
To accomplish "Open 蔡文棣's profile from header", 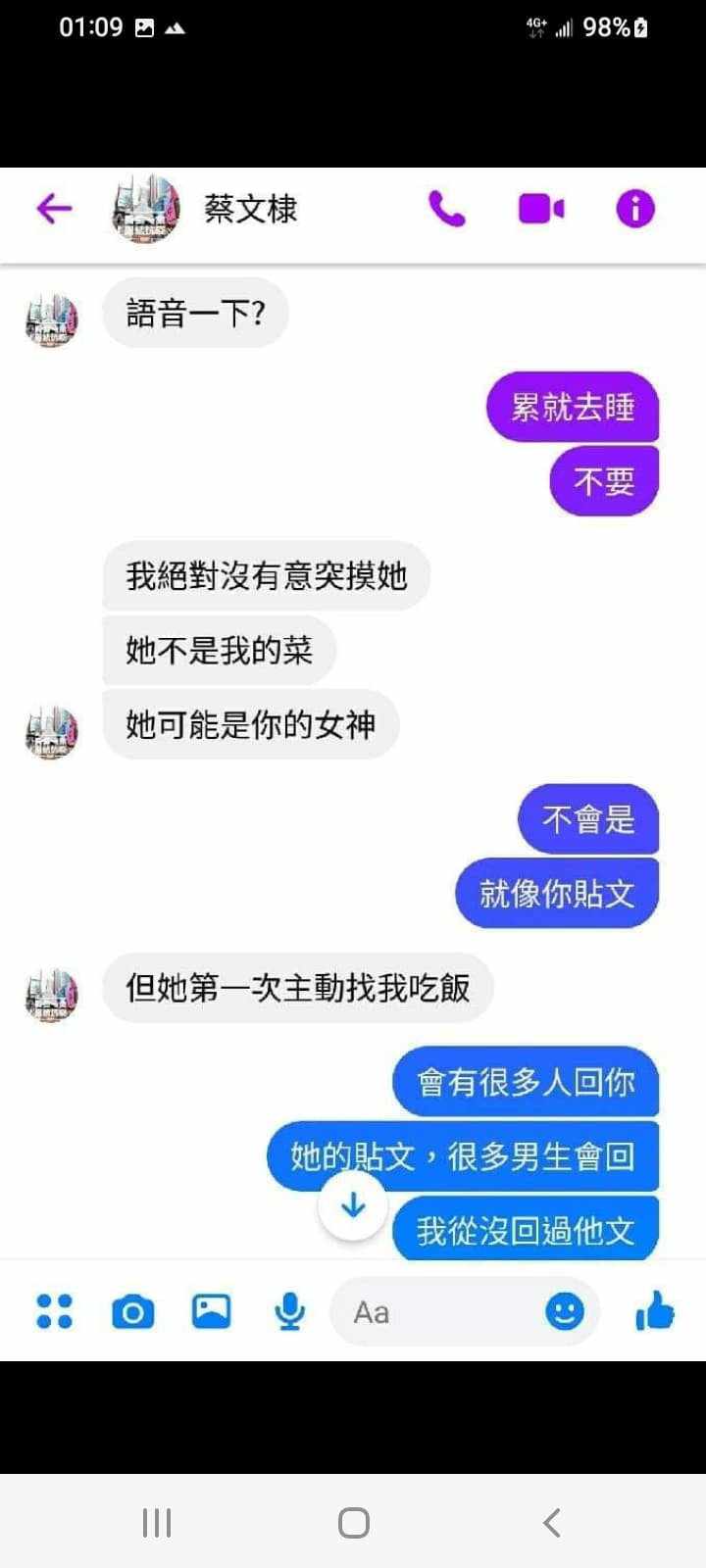I will pyautogui.click(x=249, y=209).
